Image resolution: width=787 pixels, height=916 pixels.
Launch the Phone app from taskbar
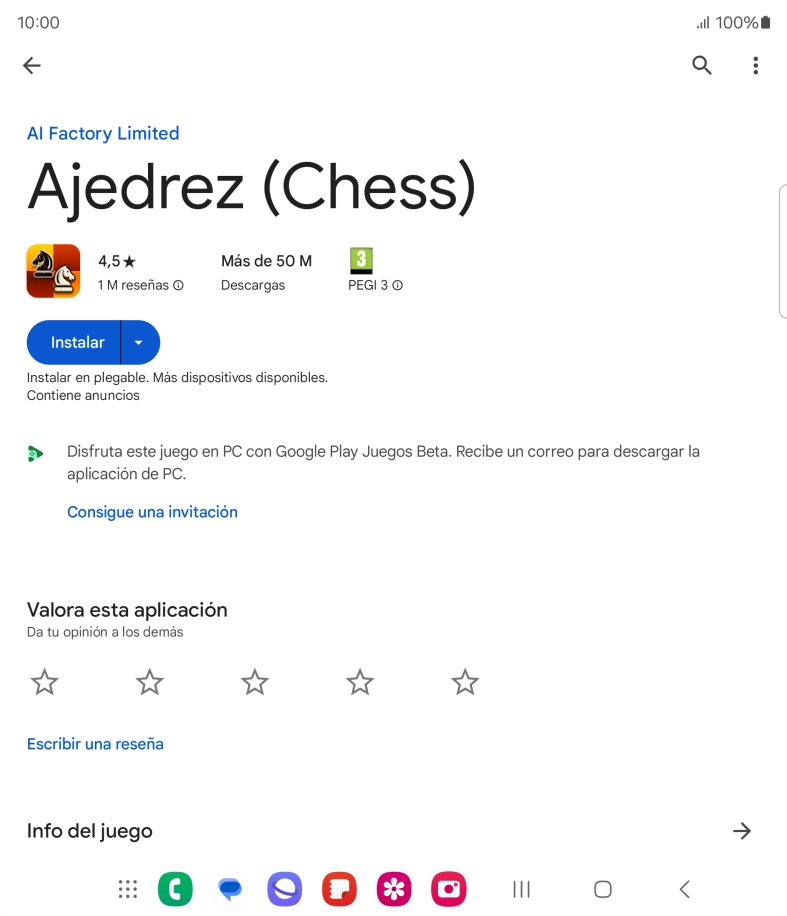(175, 889)
